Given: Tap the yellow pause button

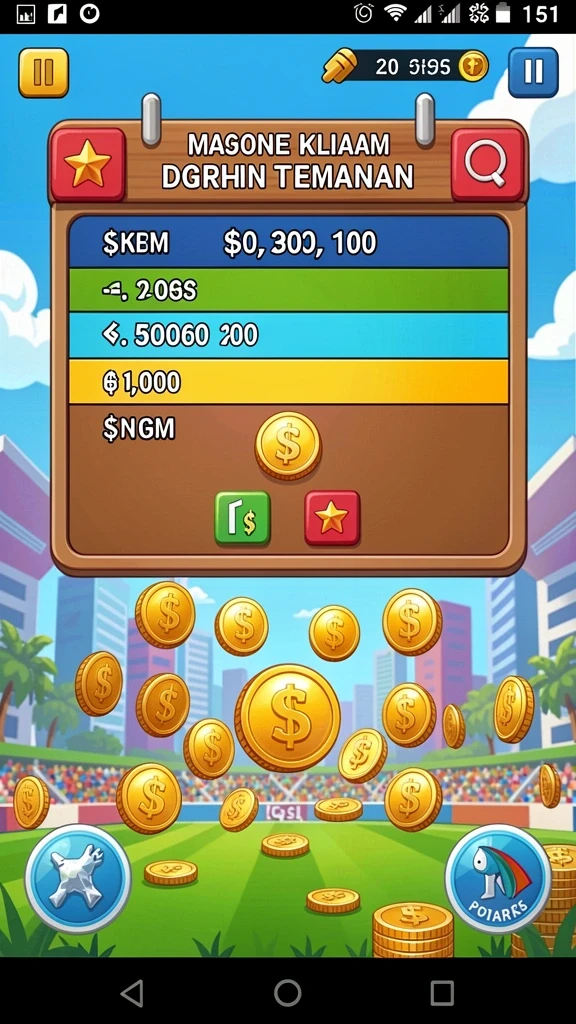Looking at the screenshot, I should point(43,72).
